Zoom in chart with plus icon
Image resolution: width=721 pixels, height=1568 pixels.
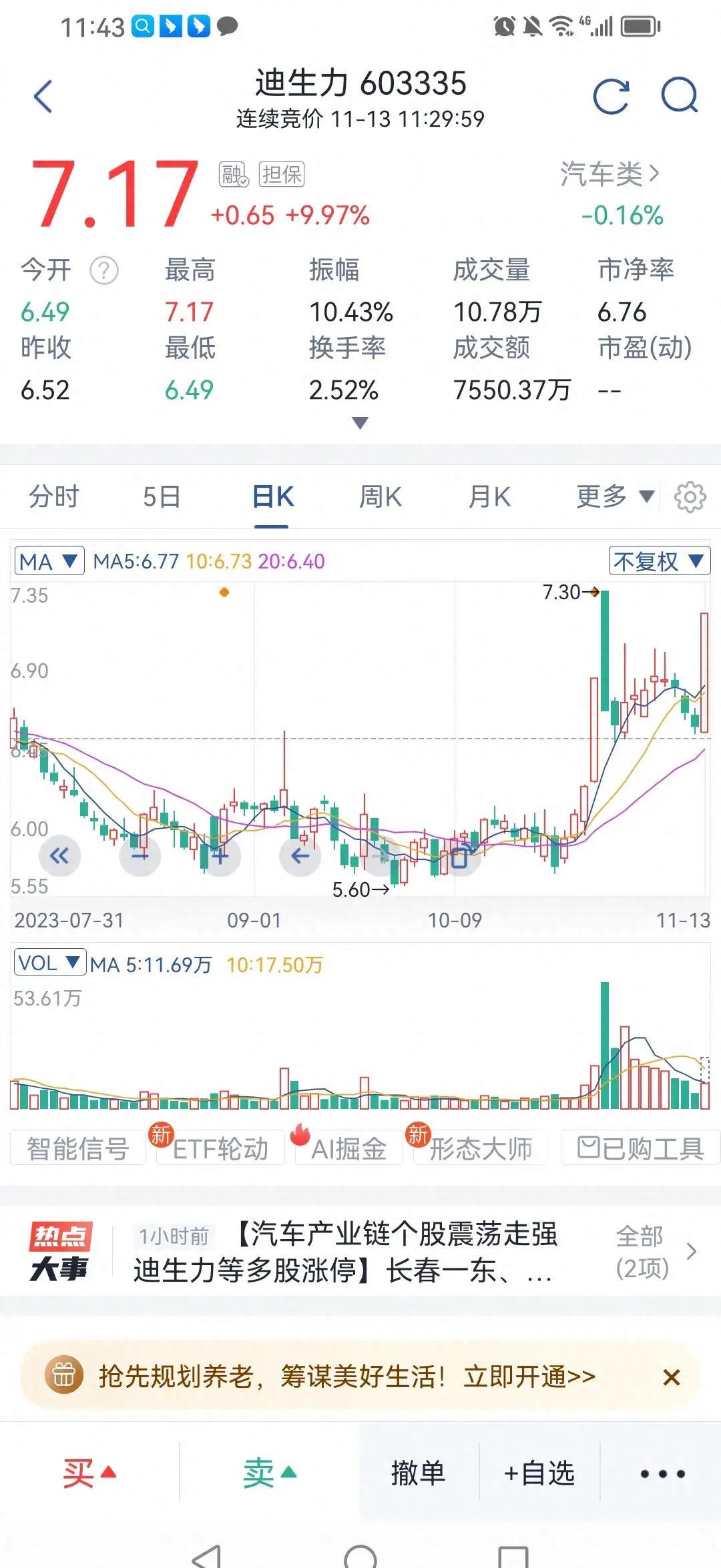click(220, 856)
